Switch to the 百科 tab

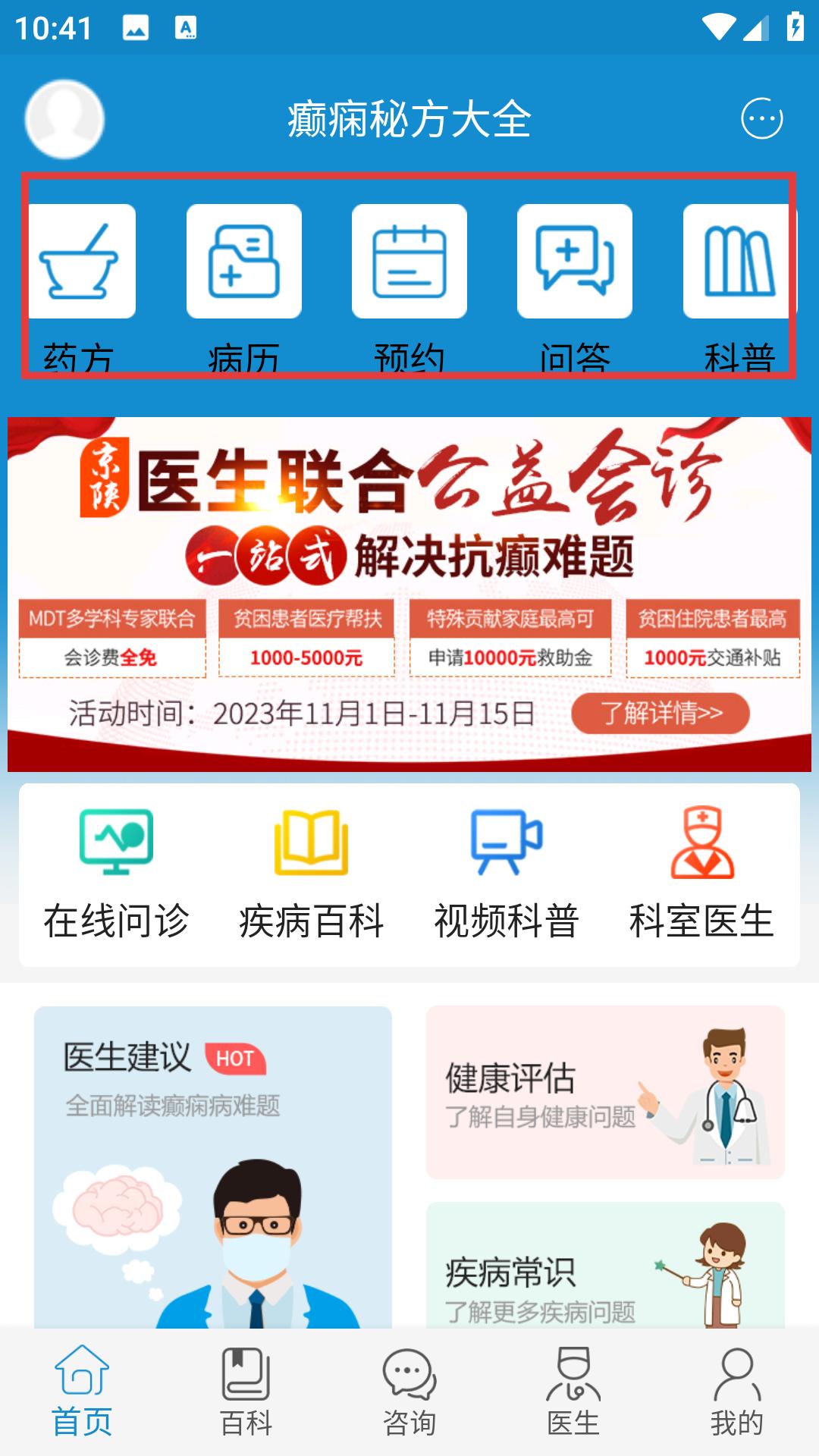[246, 1392]
